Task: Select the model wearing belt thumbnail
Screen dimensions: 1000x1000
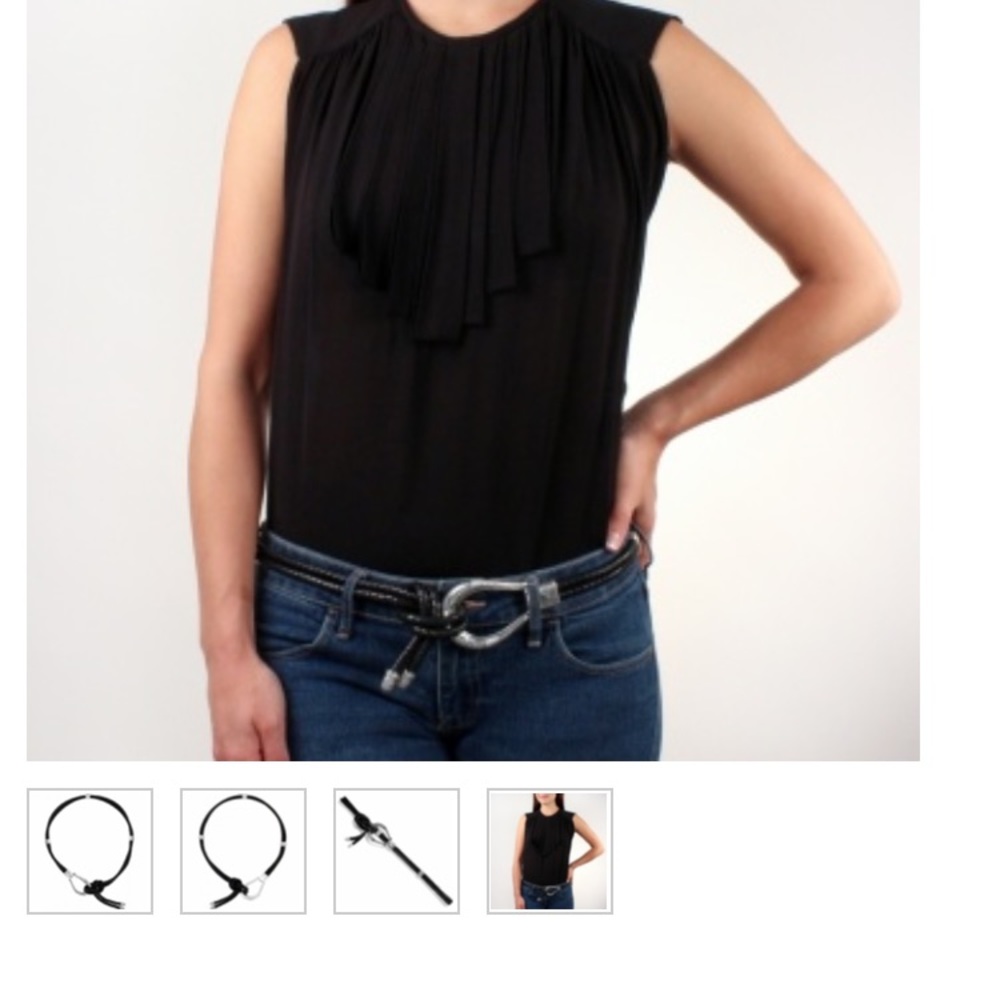Action: [549, 851]
